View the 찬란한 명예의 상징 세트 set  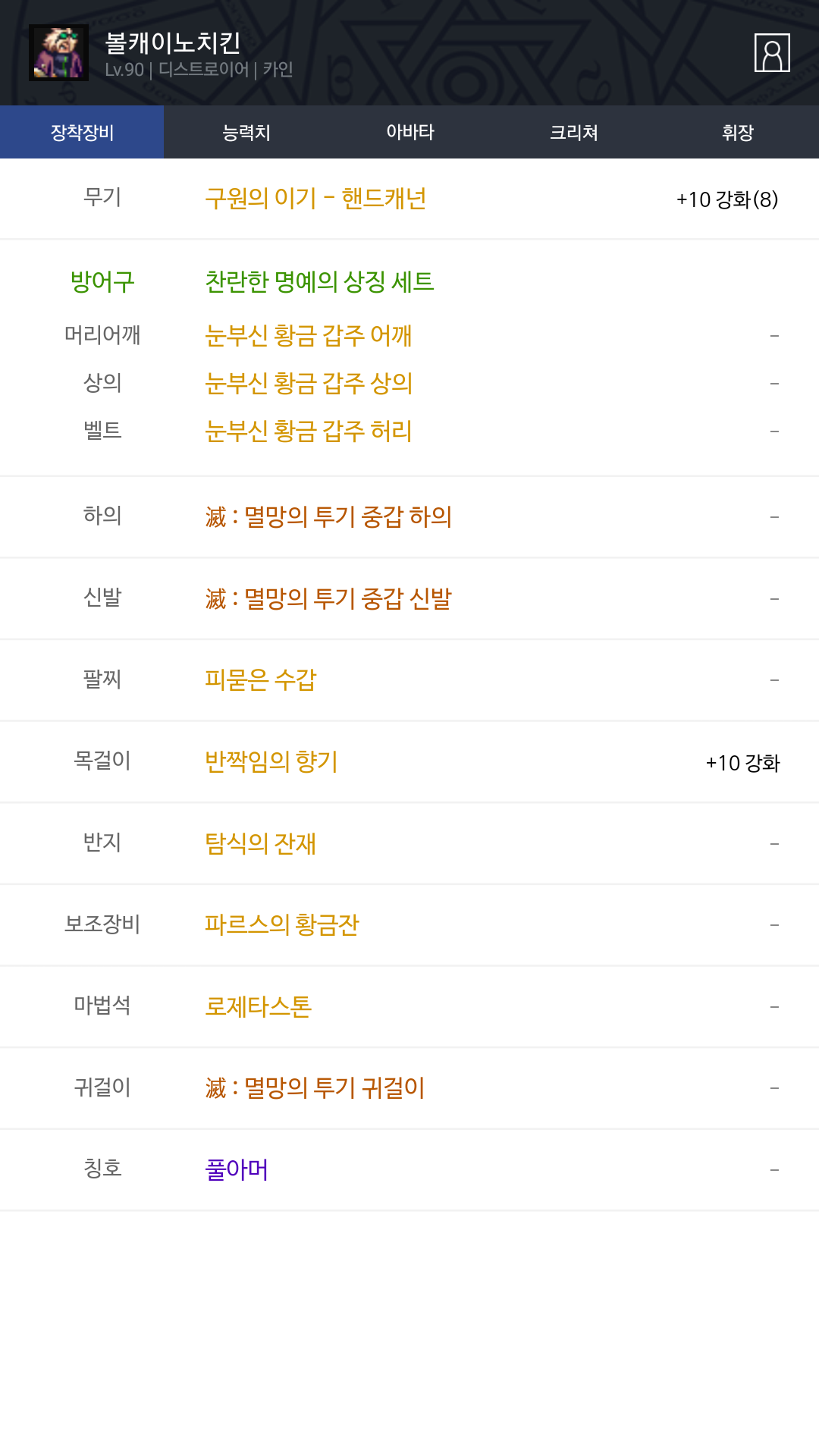(319, 281)
